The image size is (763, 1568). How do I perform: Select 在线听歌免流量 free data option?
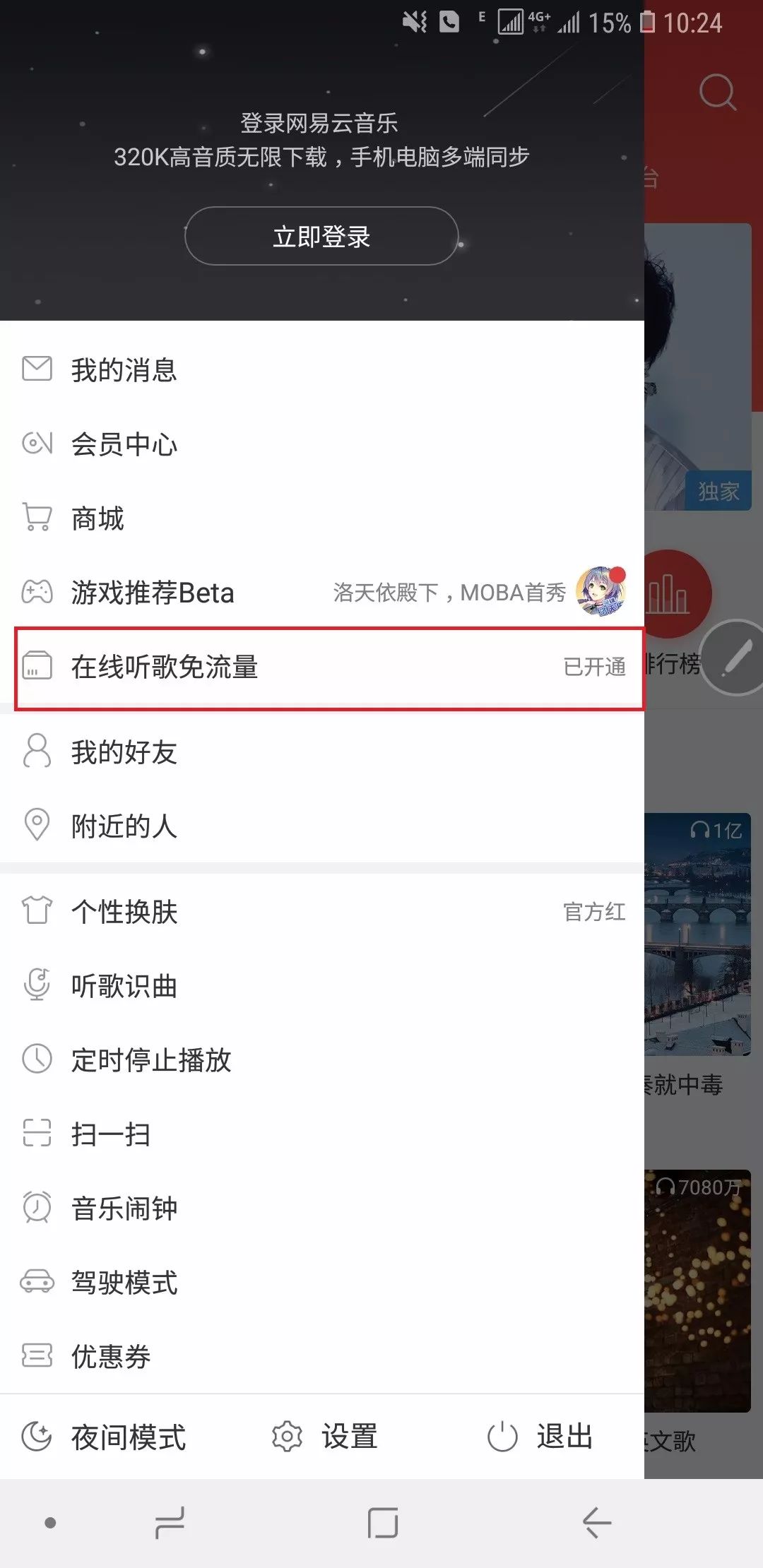[164, 667]
